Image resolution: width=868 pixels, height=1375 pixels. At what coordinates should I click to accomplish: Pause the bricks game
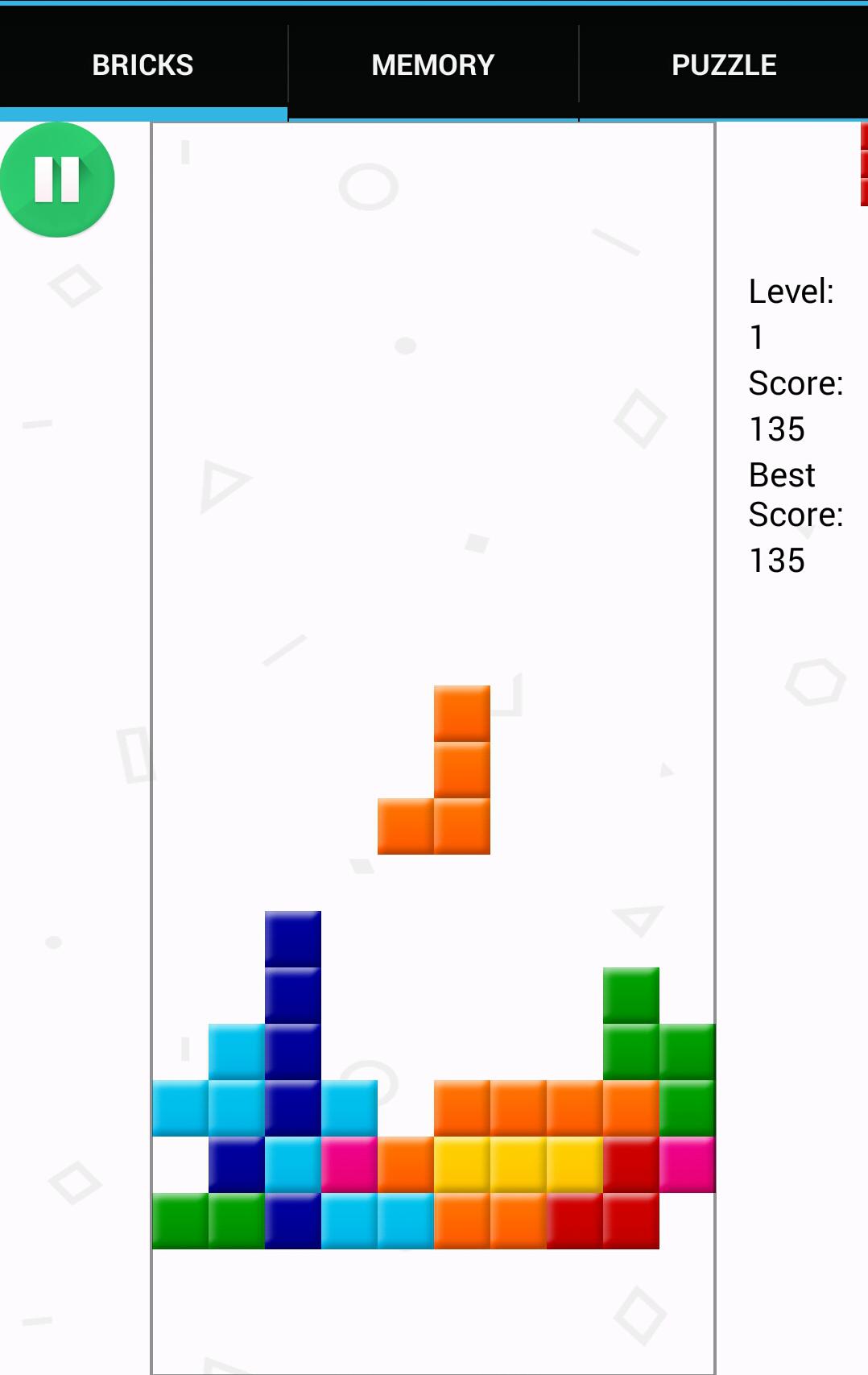point(57,180)
